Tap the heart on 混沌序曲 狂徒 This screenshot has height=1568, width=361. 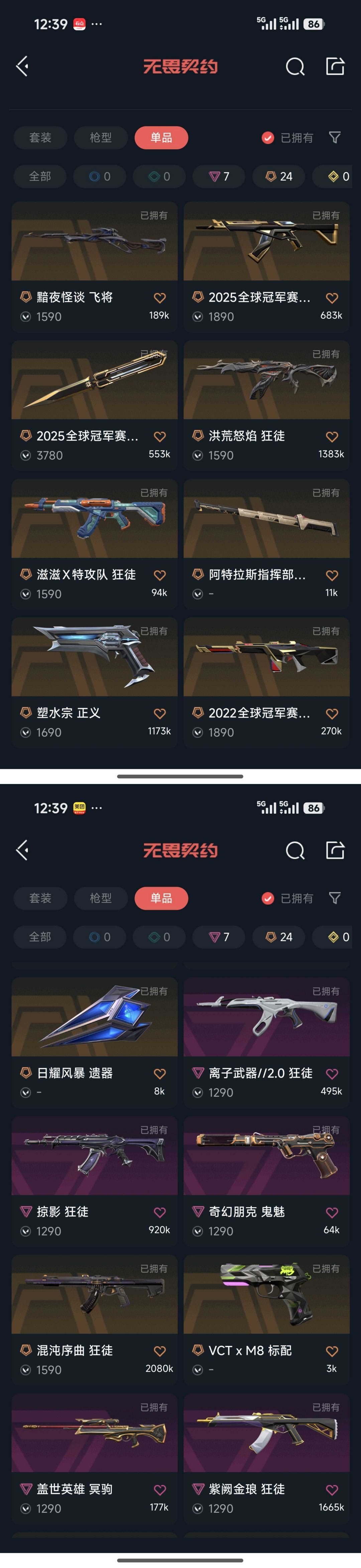160,1351
